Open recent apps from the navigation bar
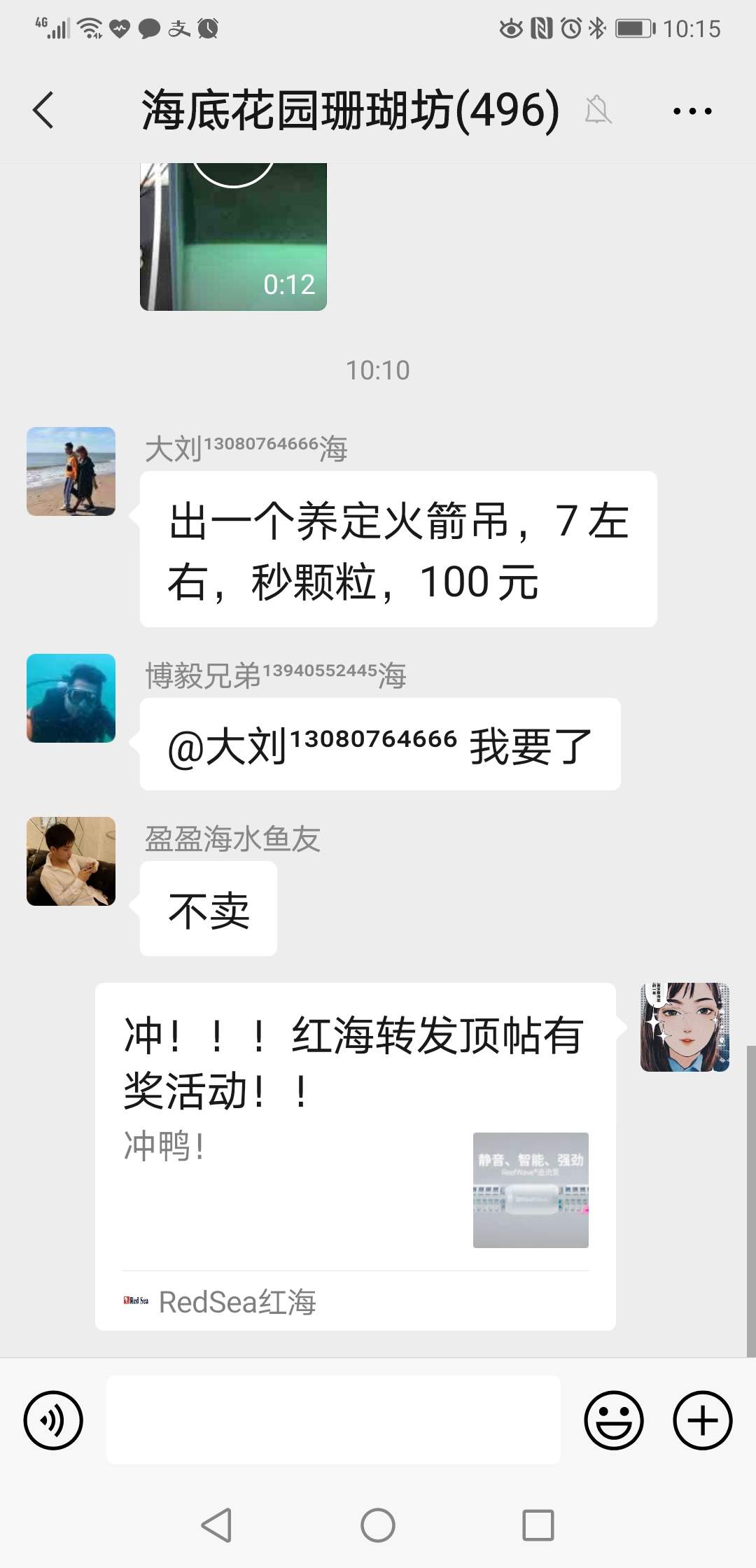The image size is (756, 1568). (x=538, y=1525)
